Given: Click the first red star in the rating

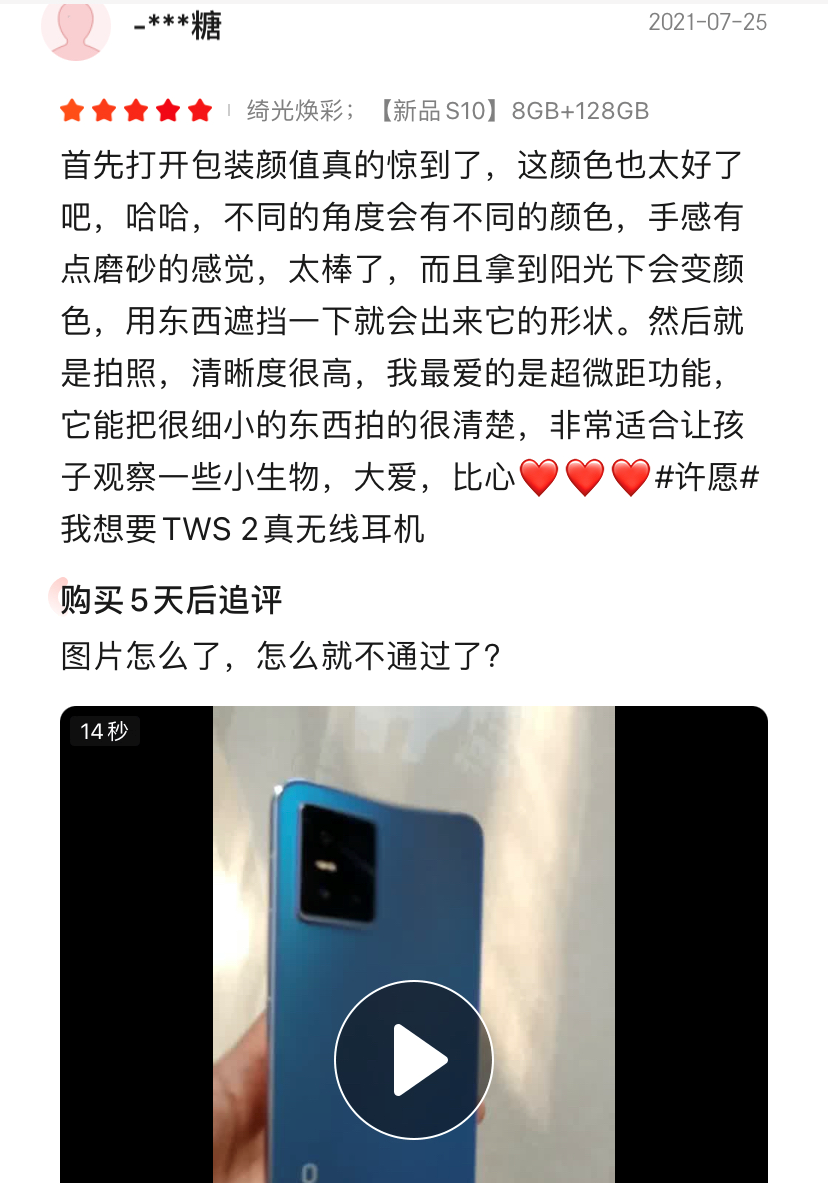Looking at the screenshot, I should pyautogui.click(x=72, y=111).
